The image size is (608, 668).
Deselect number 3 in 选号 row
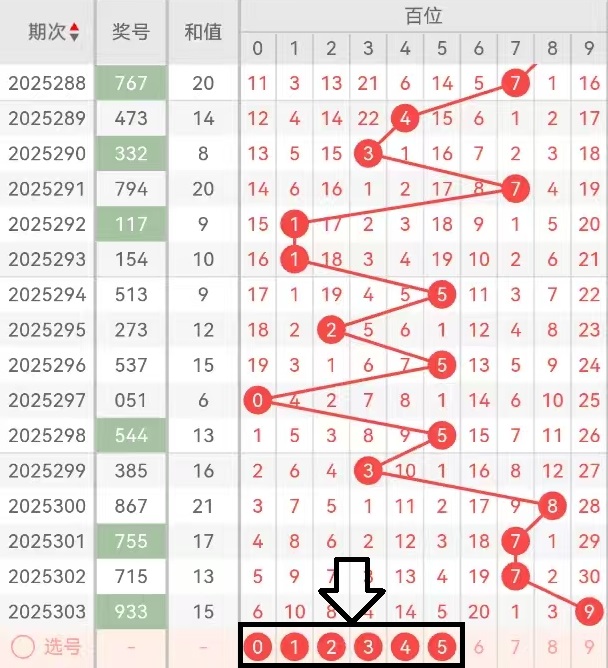click(368, 648)
